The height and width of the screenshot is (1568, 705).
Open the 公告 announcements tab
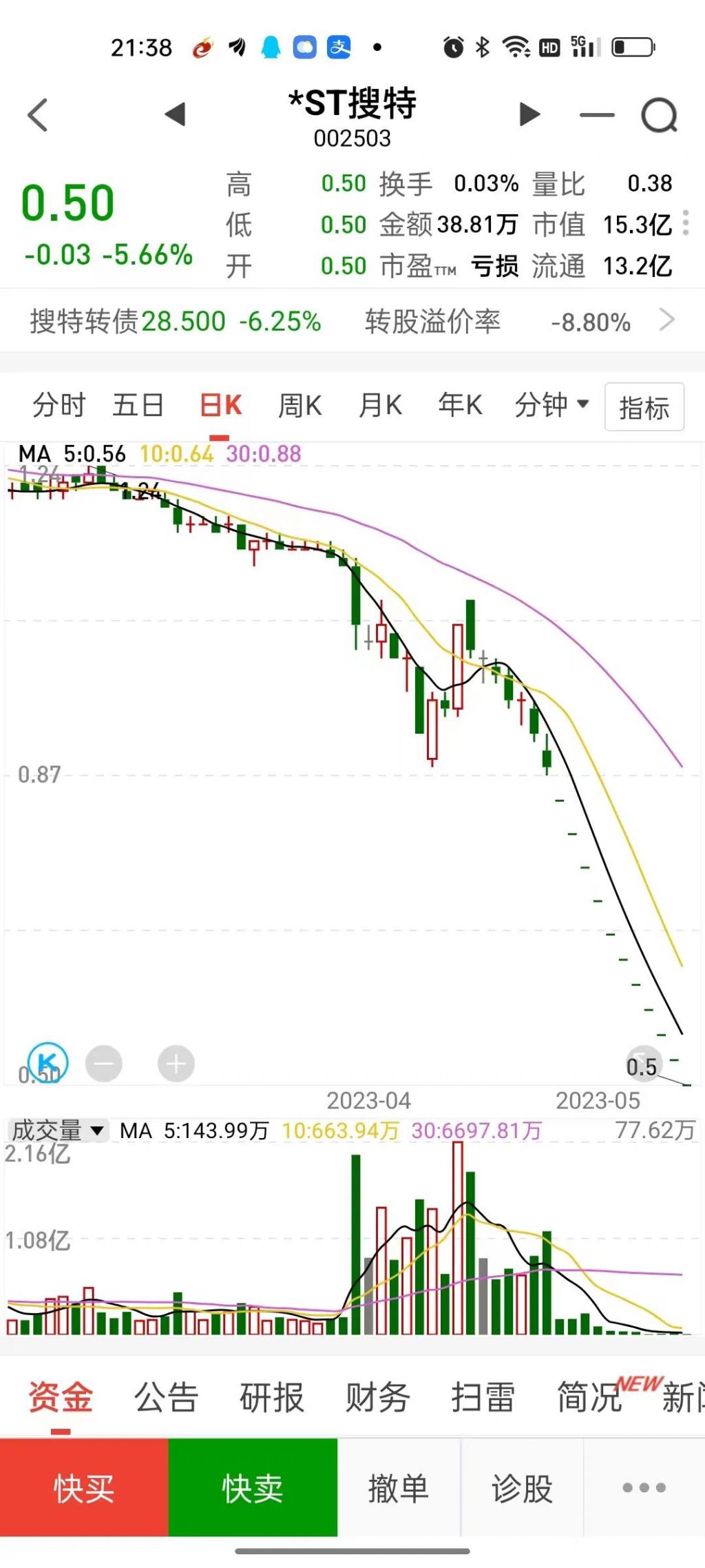pyautogui.click(x=166, y=1398)
